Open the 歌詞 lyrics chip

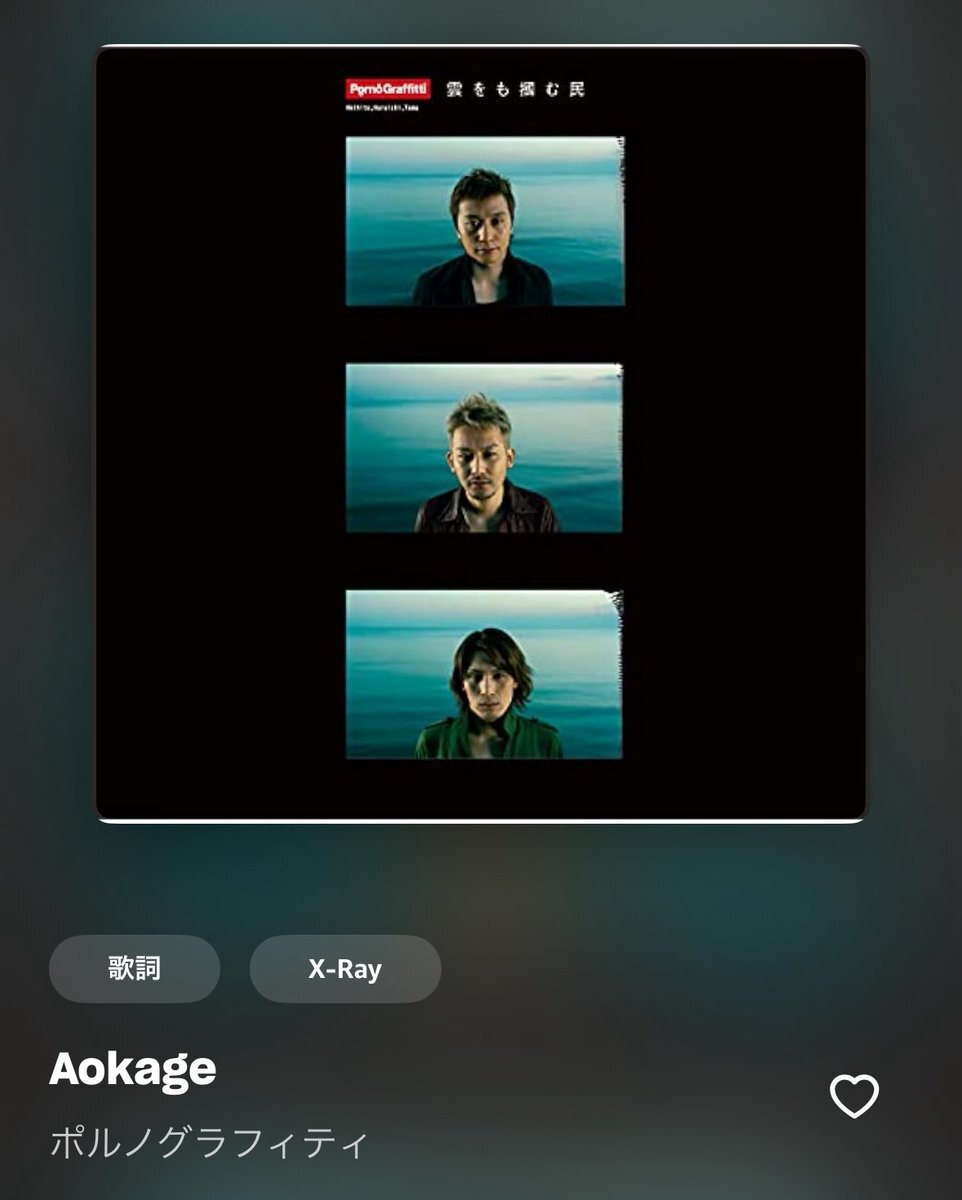(x=134, y=969)
